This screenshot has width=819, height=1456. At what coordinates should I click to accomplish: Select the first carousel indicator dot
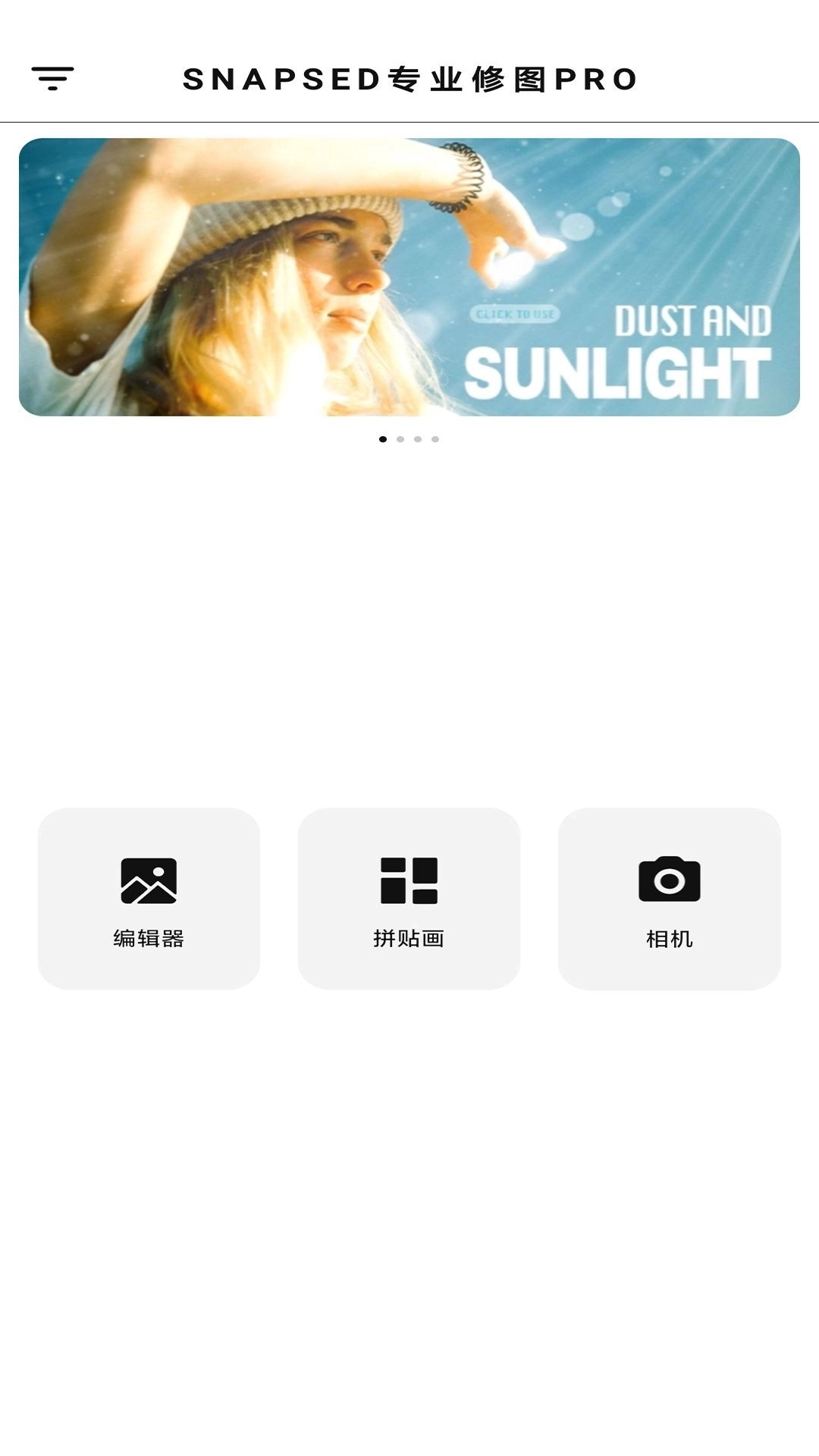(381, 438)
